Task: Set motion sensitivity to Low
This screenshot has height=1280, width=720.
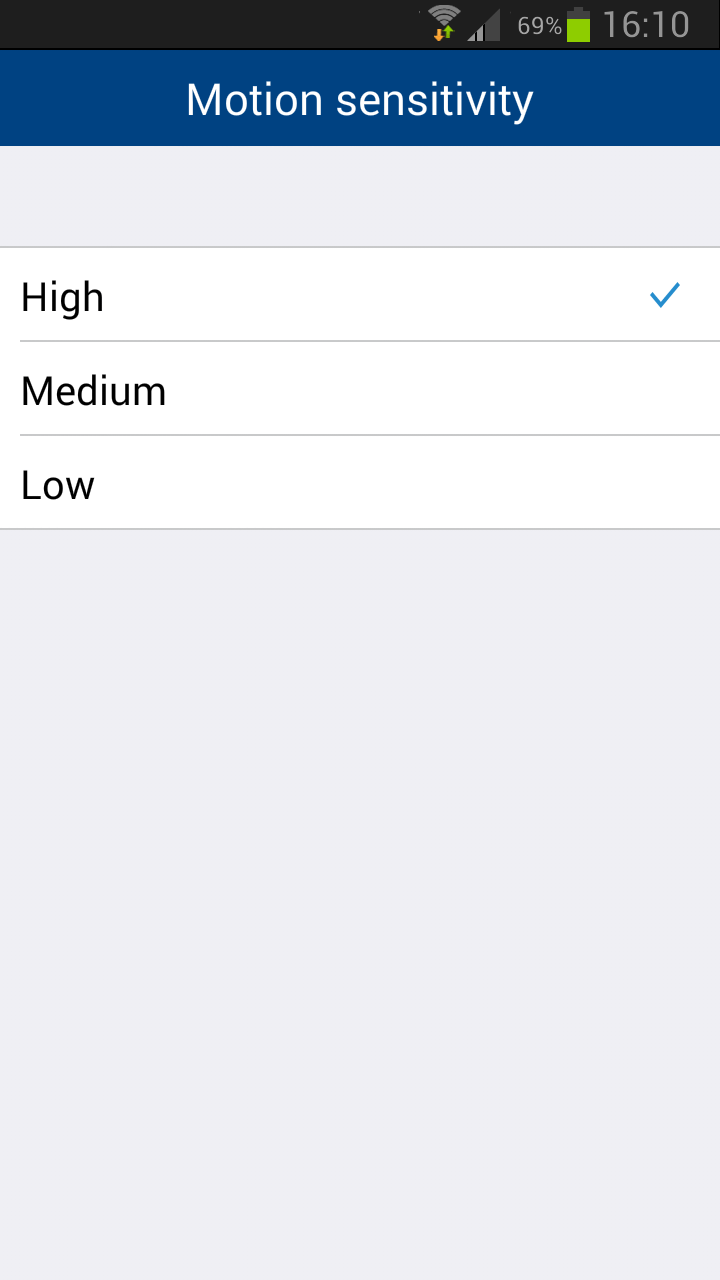Action: click(360, 483)
